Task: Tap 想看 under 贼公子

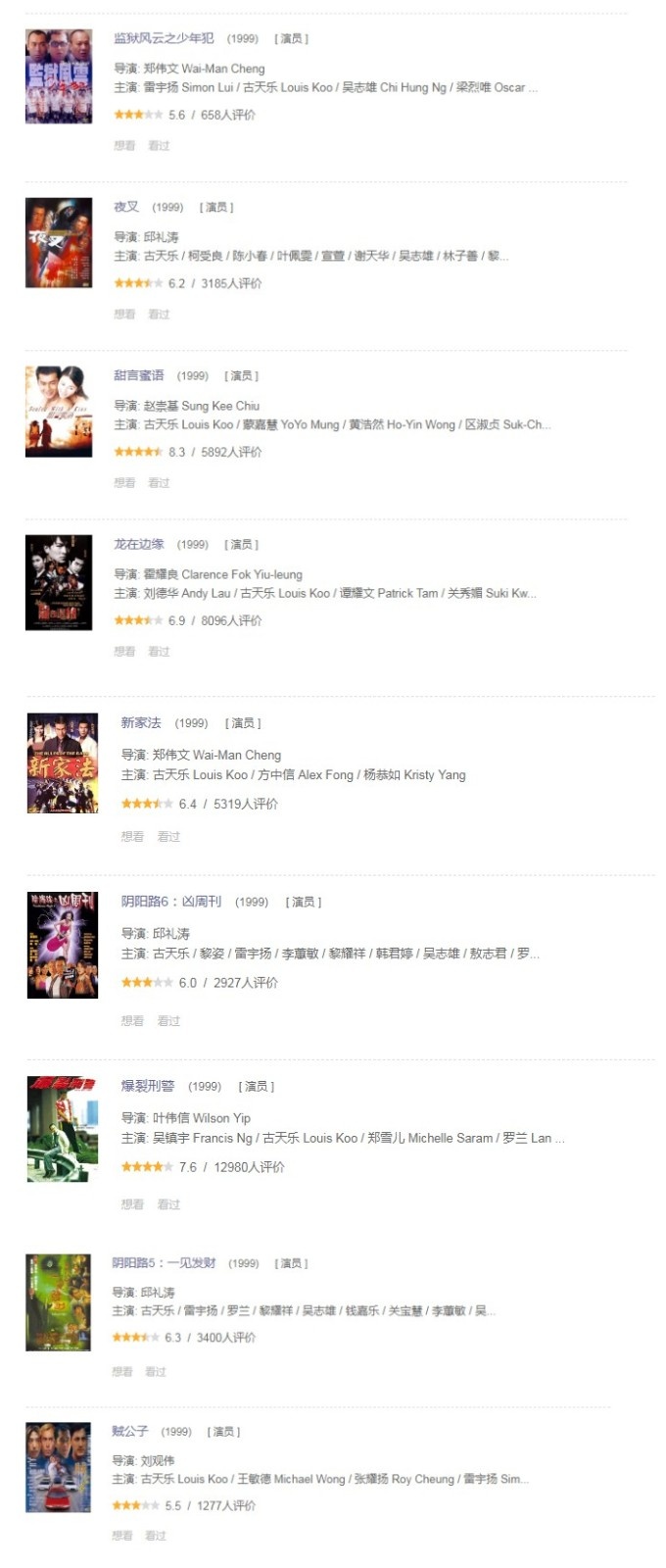Action: 122,1536
